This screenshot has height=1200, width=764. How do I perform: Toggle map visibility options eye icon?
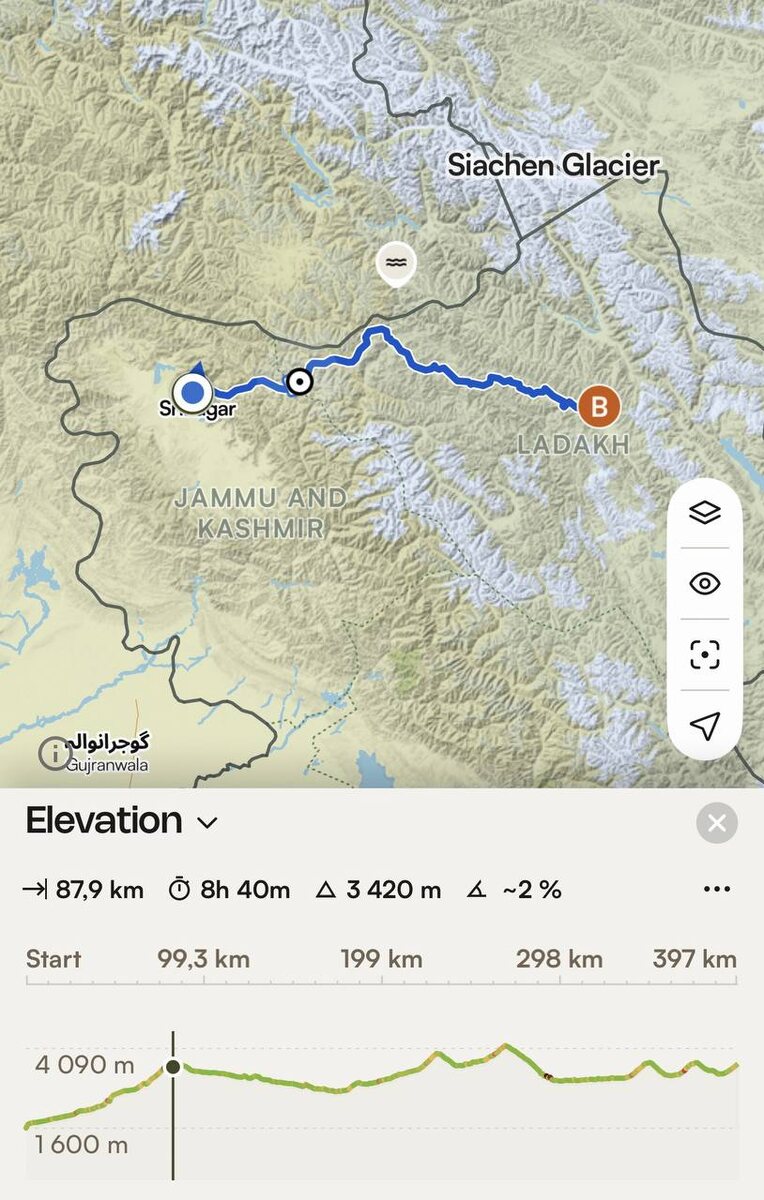point(705,584)
